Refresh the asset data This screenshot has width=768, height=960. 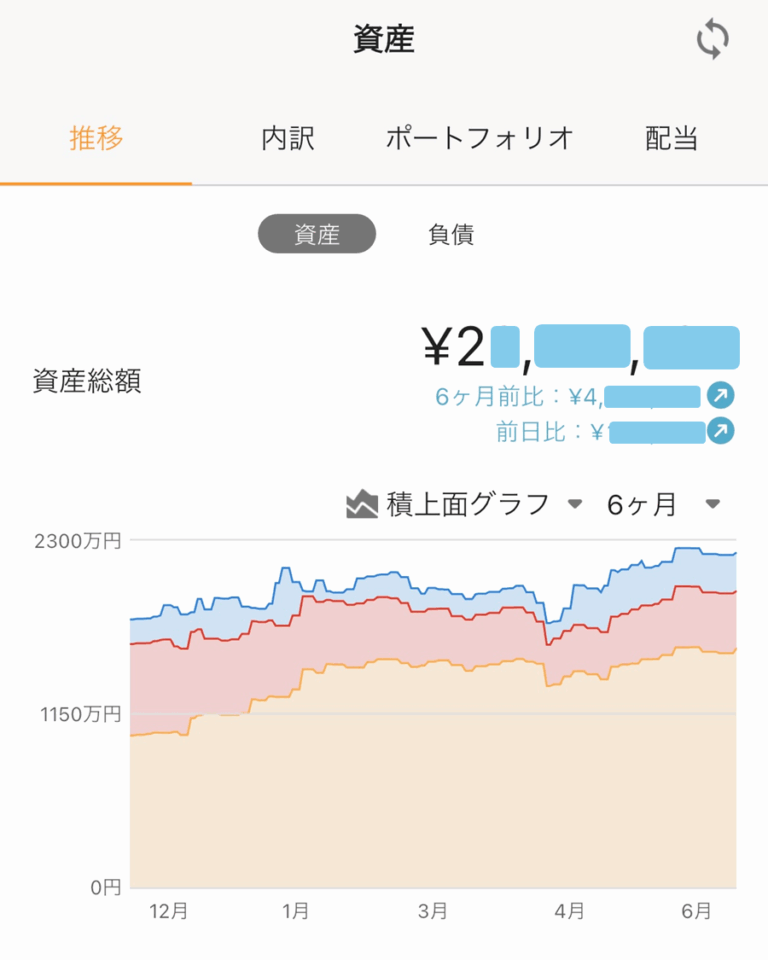tap(712, 41)
